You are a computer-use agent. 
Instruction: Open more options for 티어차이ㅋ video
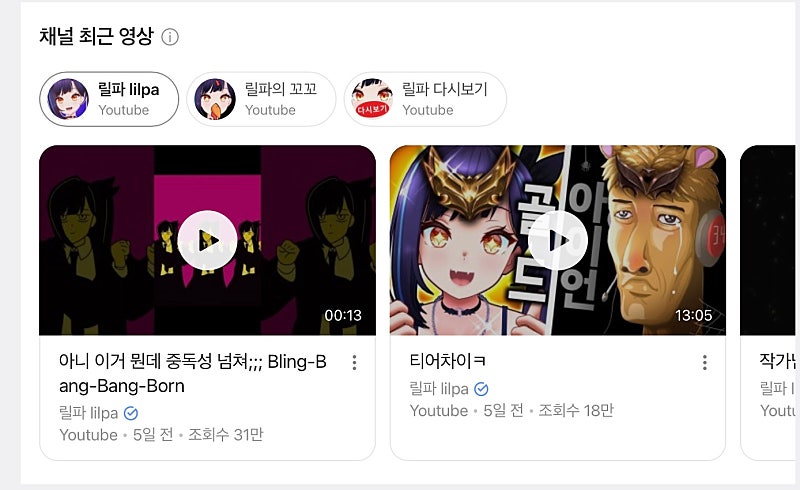click(x=704, y=363)
